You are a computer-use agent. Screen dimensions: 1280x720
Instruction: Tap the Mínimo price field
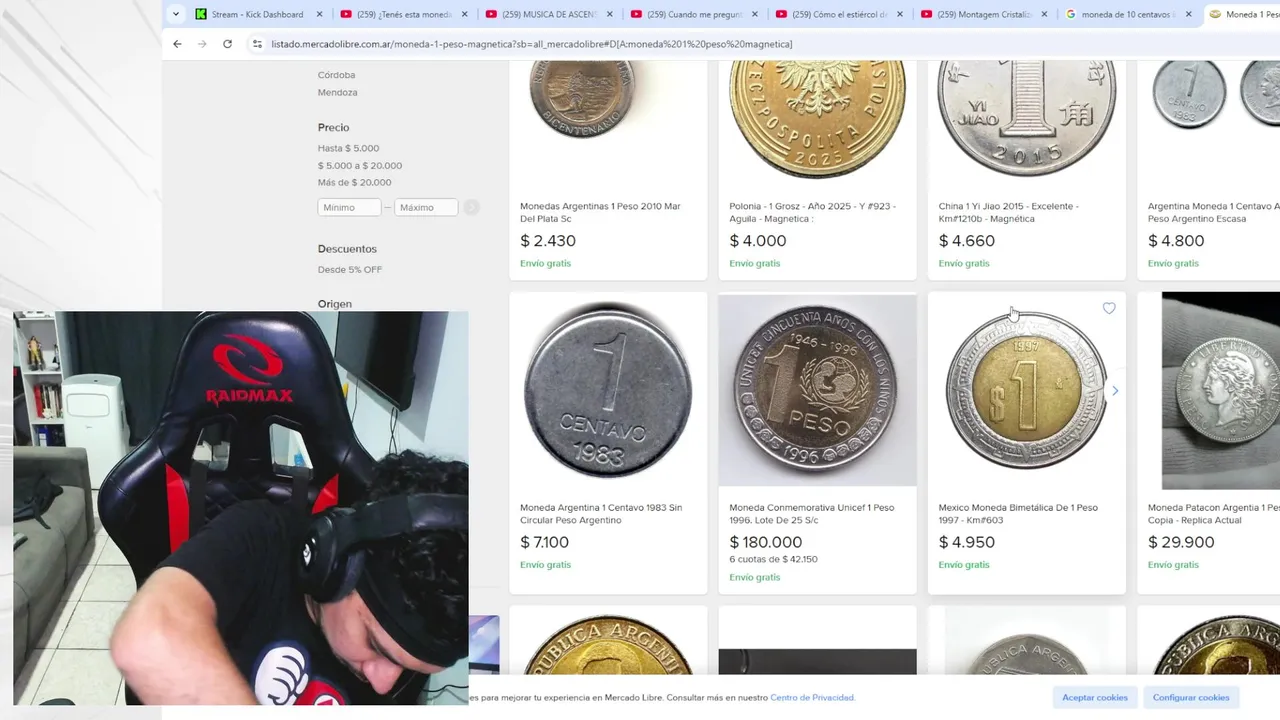(349, 207)
